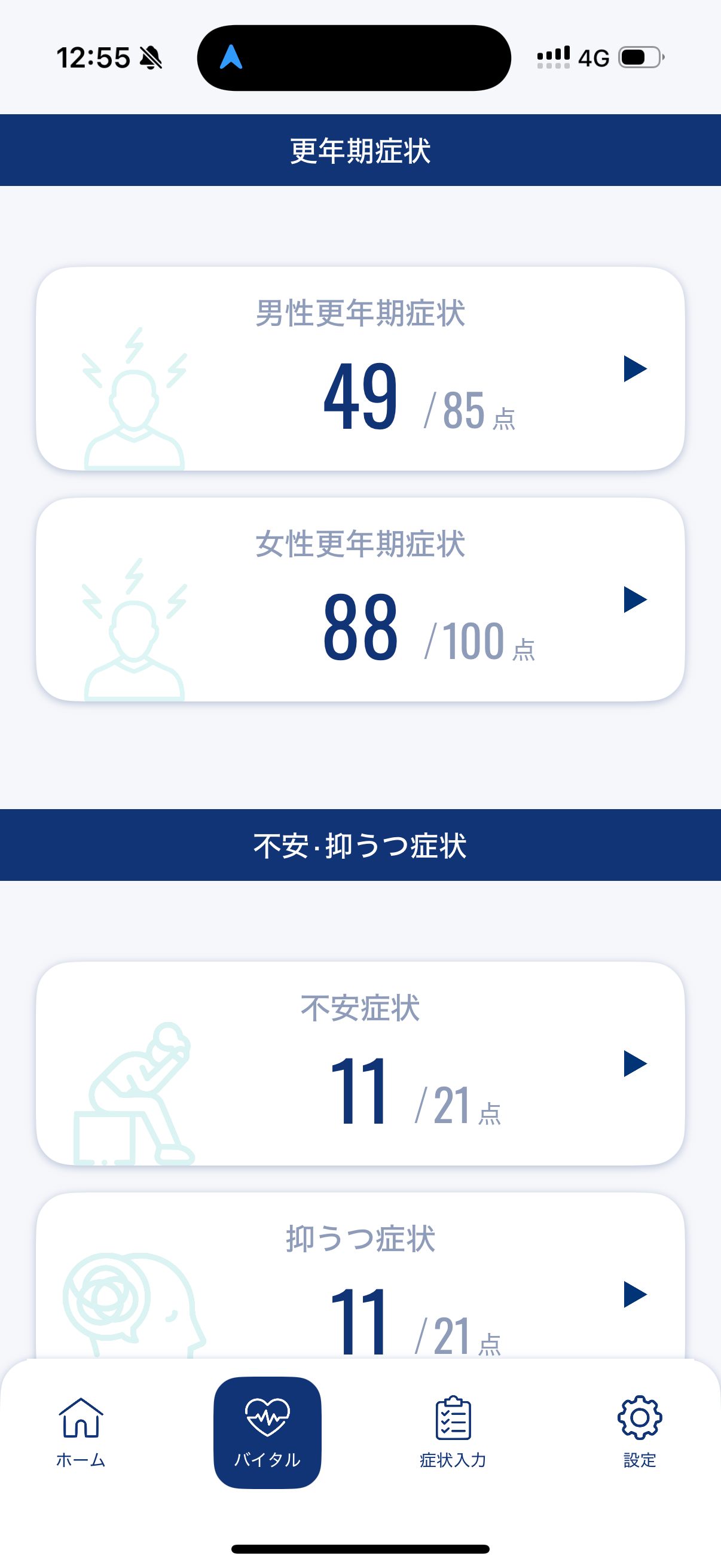
Task: Open the 男性更年期症状 score card
Action: [x=360, y=369]
